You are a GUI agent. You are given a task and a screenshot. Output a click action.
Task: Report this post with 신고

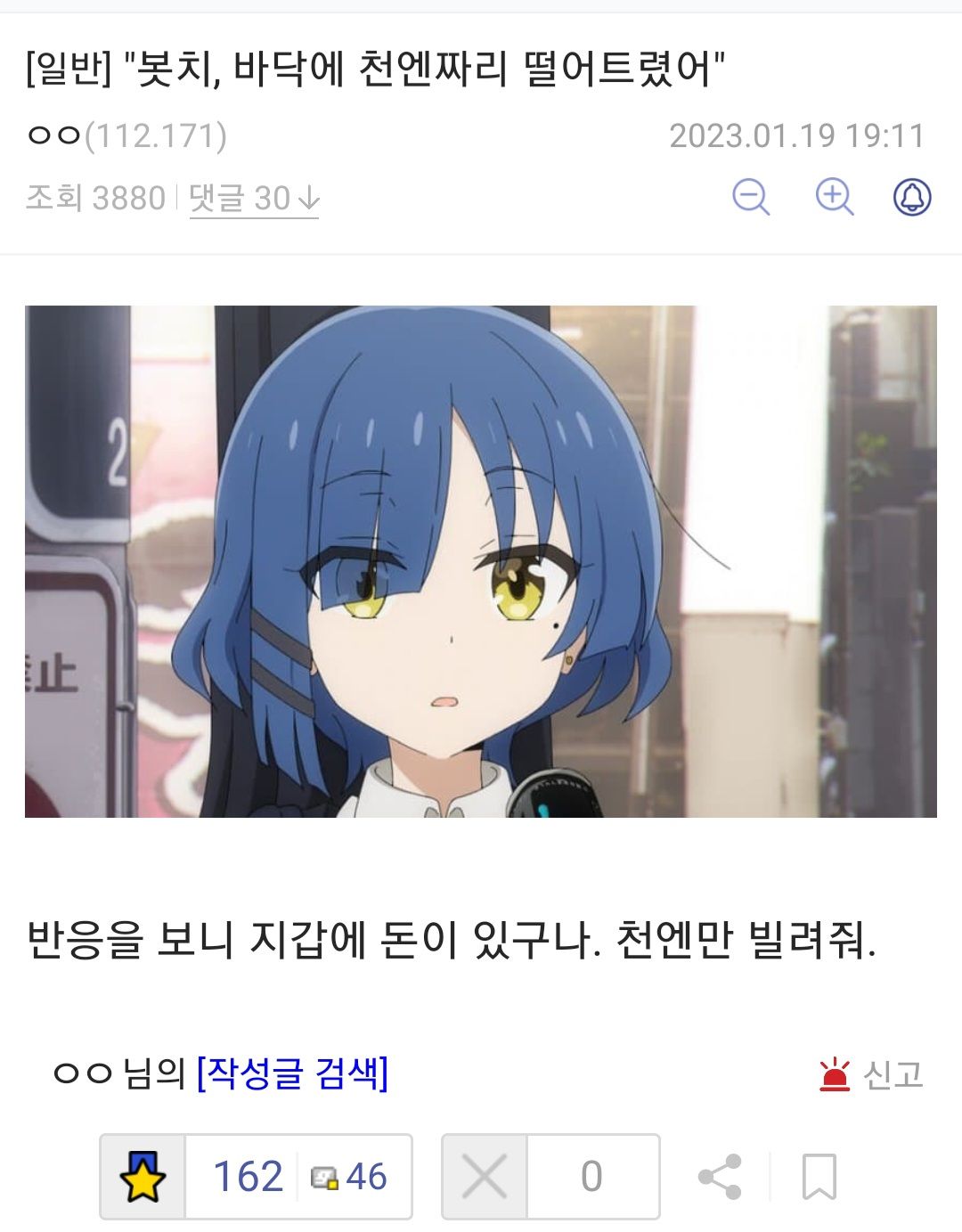[x=872, y=1075]
